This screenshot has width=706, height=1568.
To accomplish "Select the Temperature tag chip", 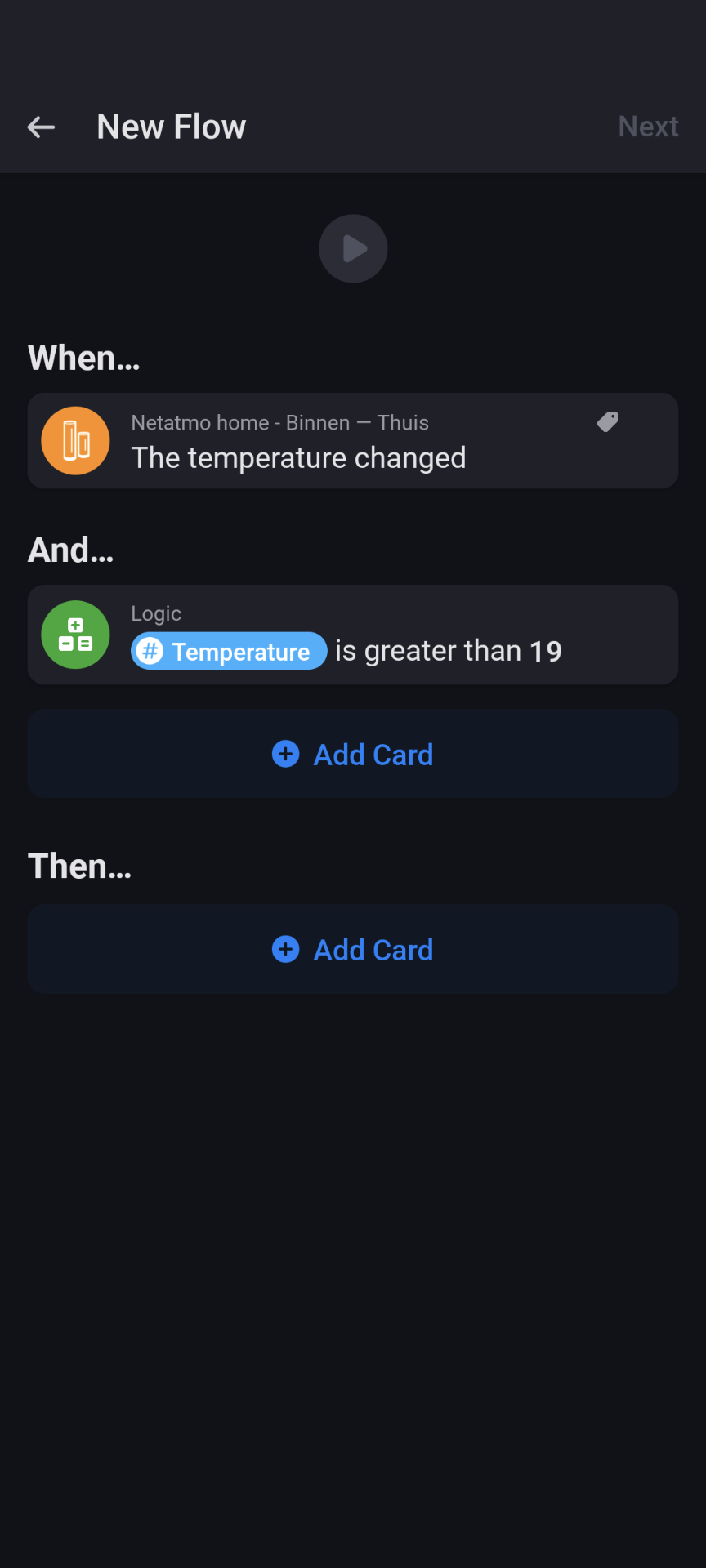I will pyautogui.click(x=229, y=651).
